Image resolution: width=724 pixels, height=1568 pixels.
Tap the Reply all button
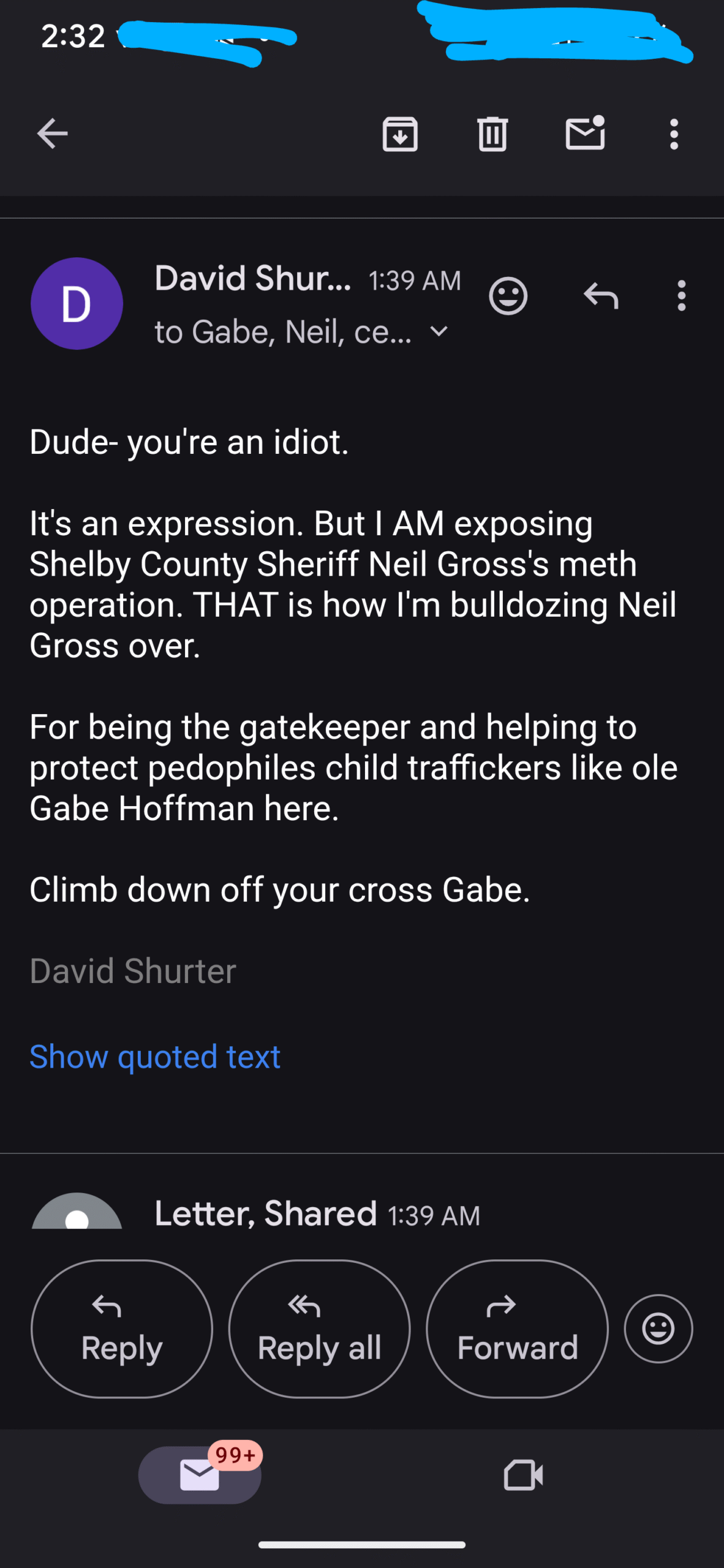click(319, 1329)
